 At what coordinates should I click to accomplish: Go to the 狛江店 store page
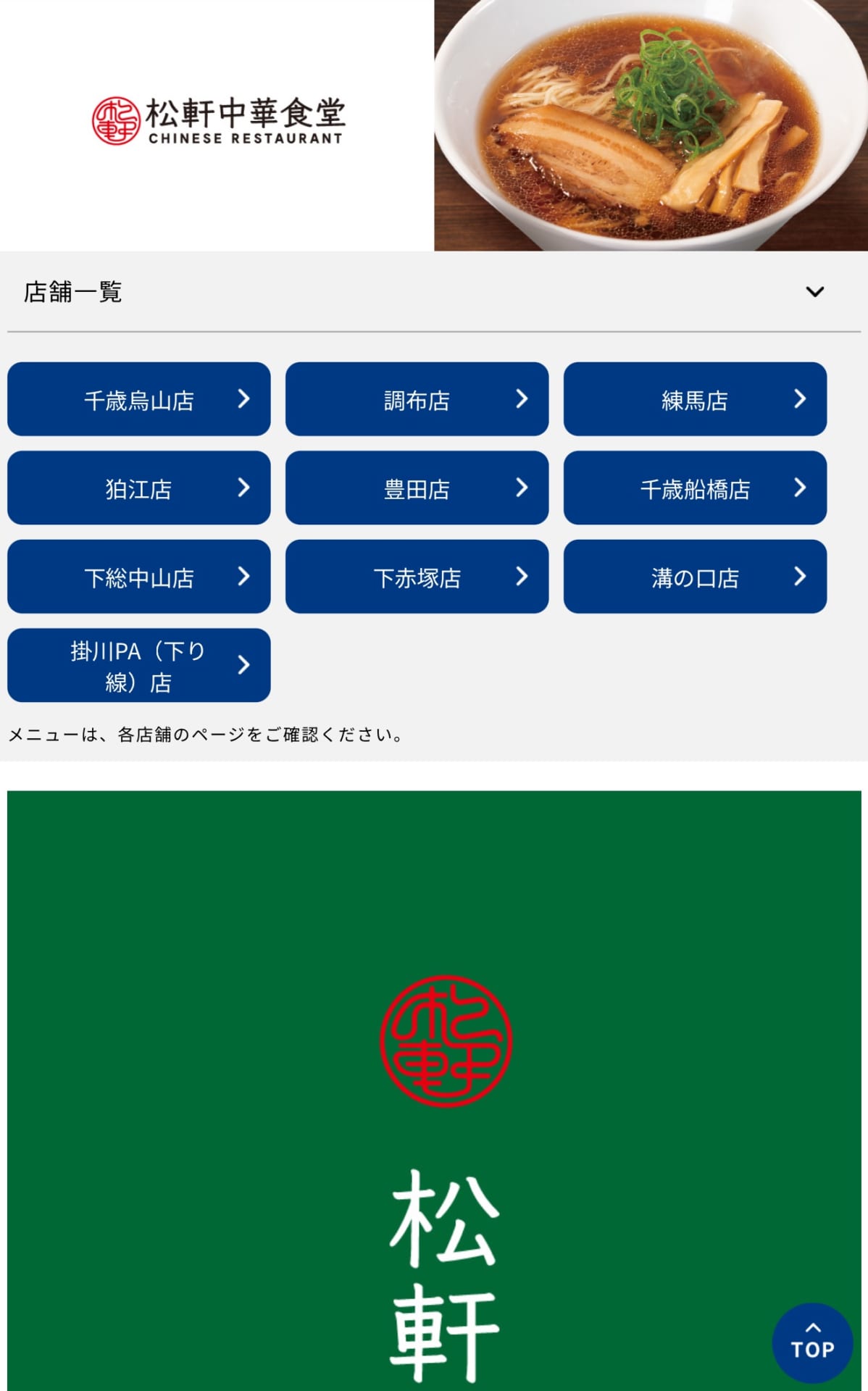click(x=139, y=488)
